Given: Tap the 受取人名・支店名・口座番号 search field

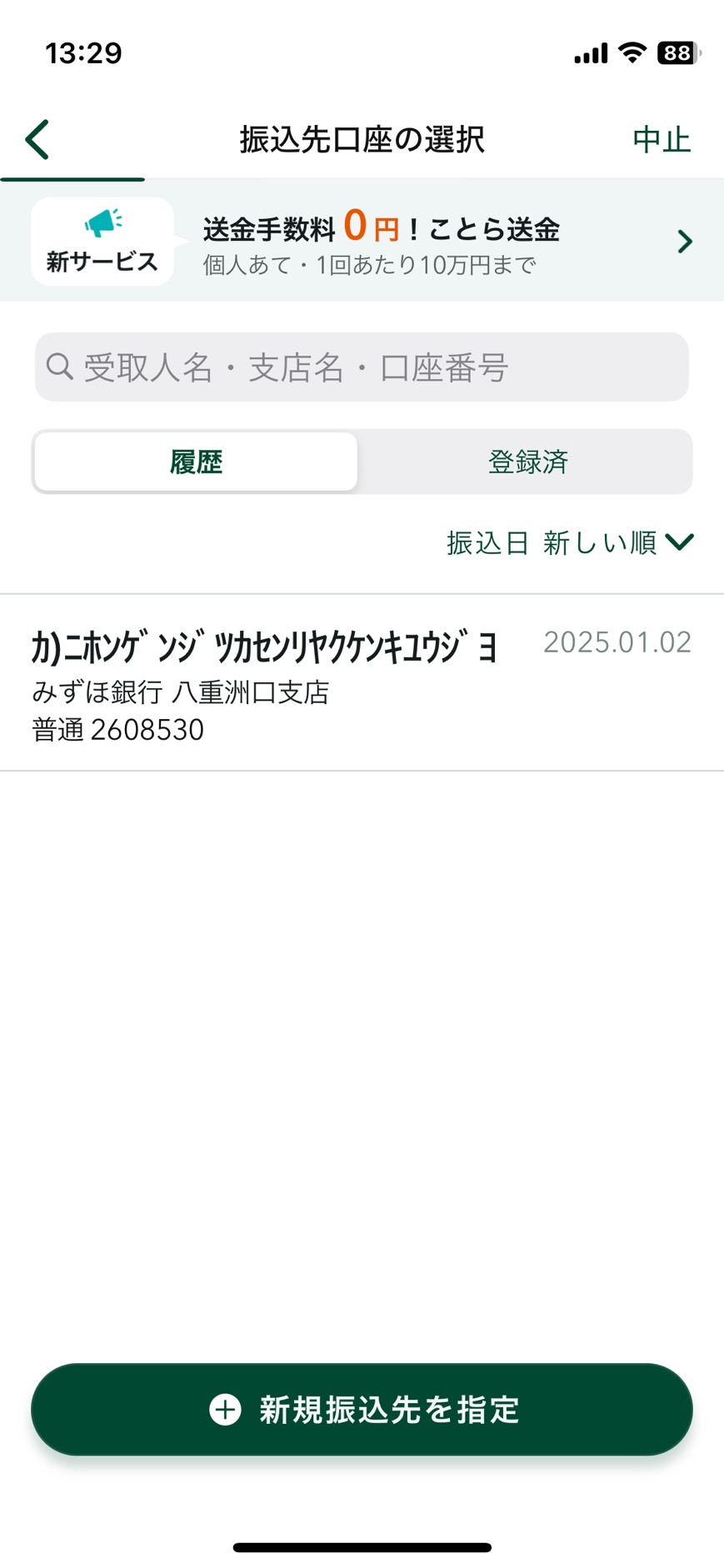Looking at the screenshot, I should point(362,367).
